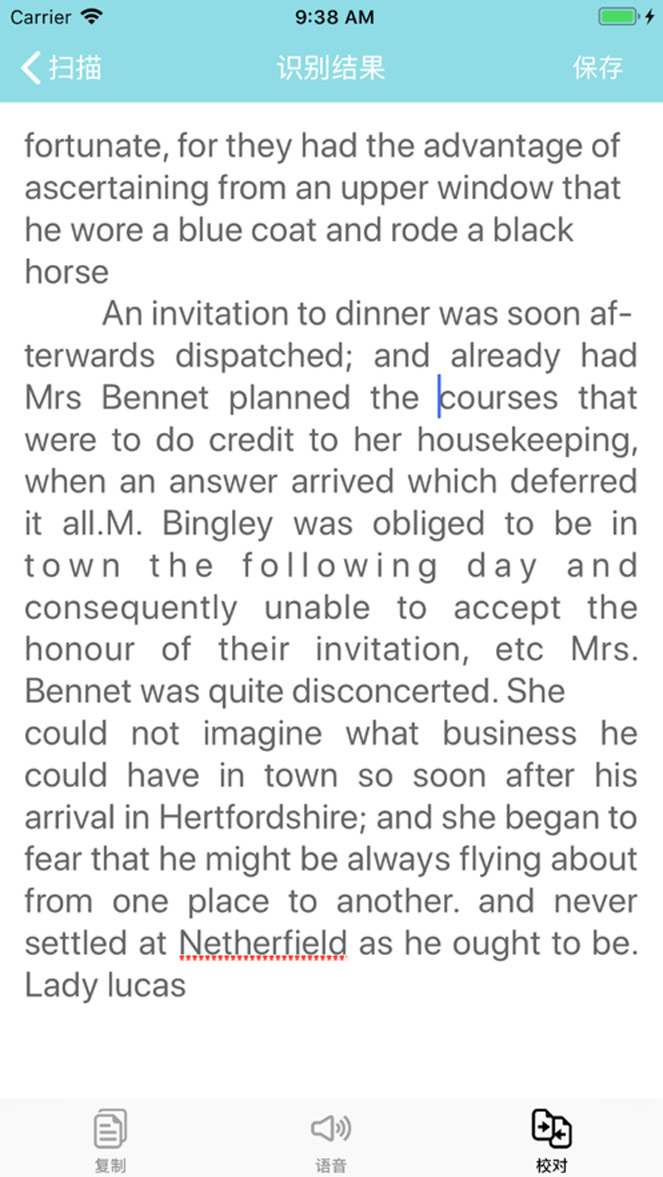663x1177 pixels.
Task: Go back to the 扫描 screen
Action: pyautogui.click(x=61, y=68)
